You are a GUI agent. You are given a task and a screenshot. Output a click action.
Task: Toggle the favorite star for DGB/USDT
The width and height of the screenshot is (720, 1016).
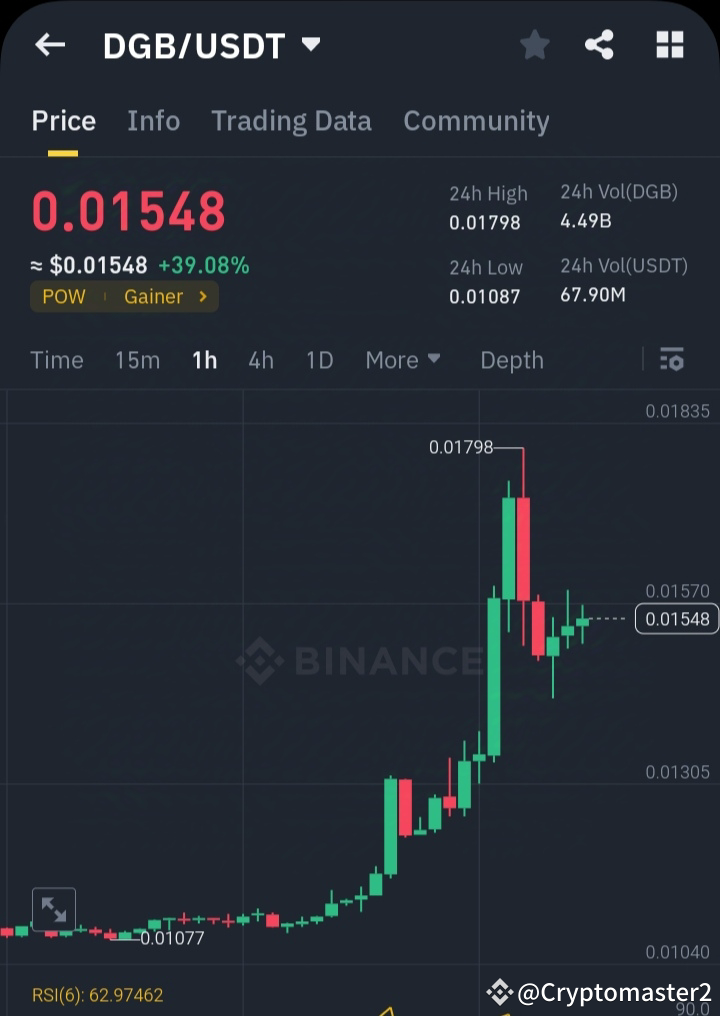coord(534,44)
